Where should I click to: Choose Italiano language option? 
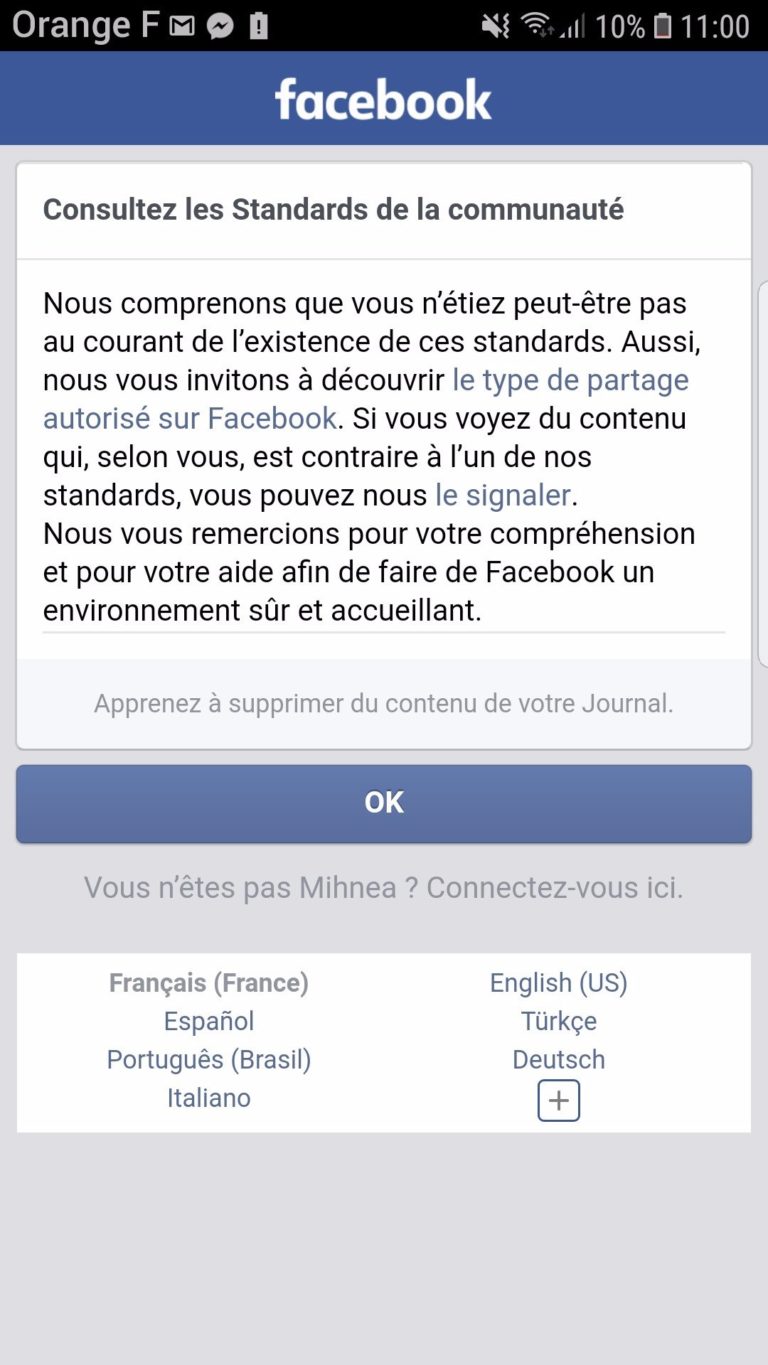pos(208,1098)
